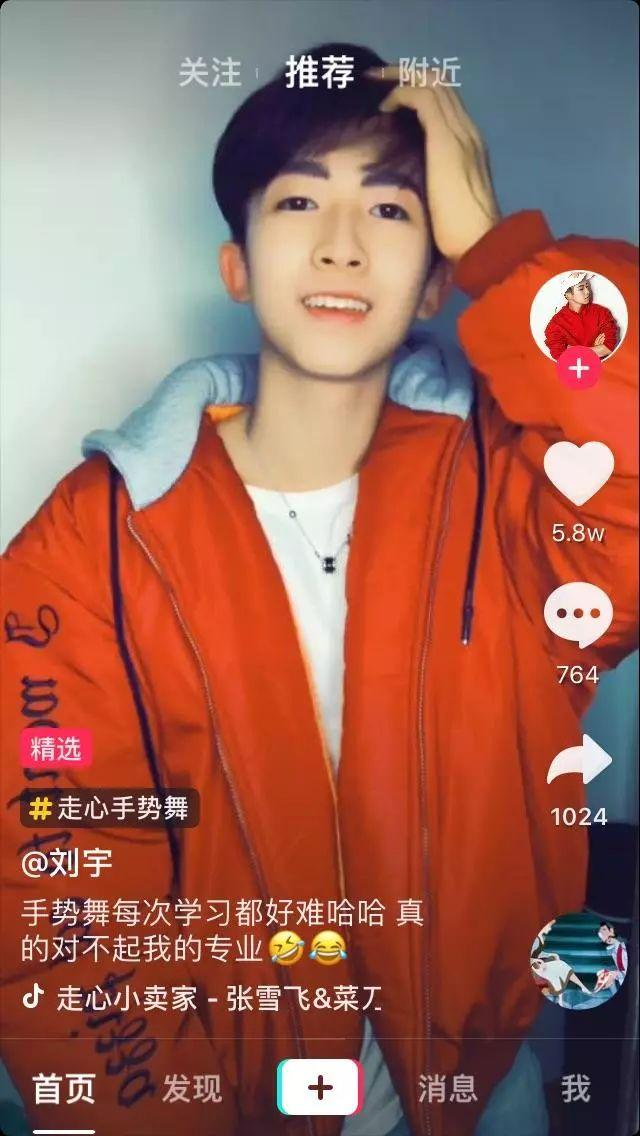Viewport: 640px width, 1136px height.
Task: Like this video with the heart
Action: [x=578, y=474]
